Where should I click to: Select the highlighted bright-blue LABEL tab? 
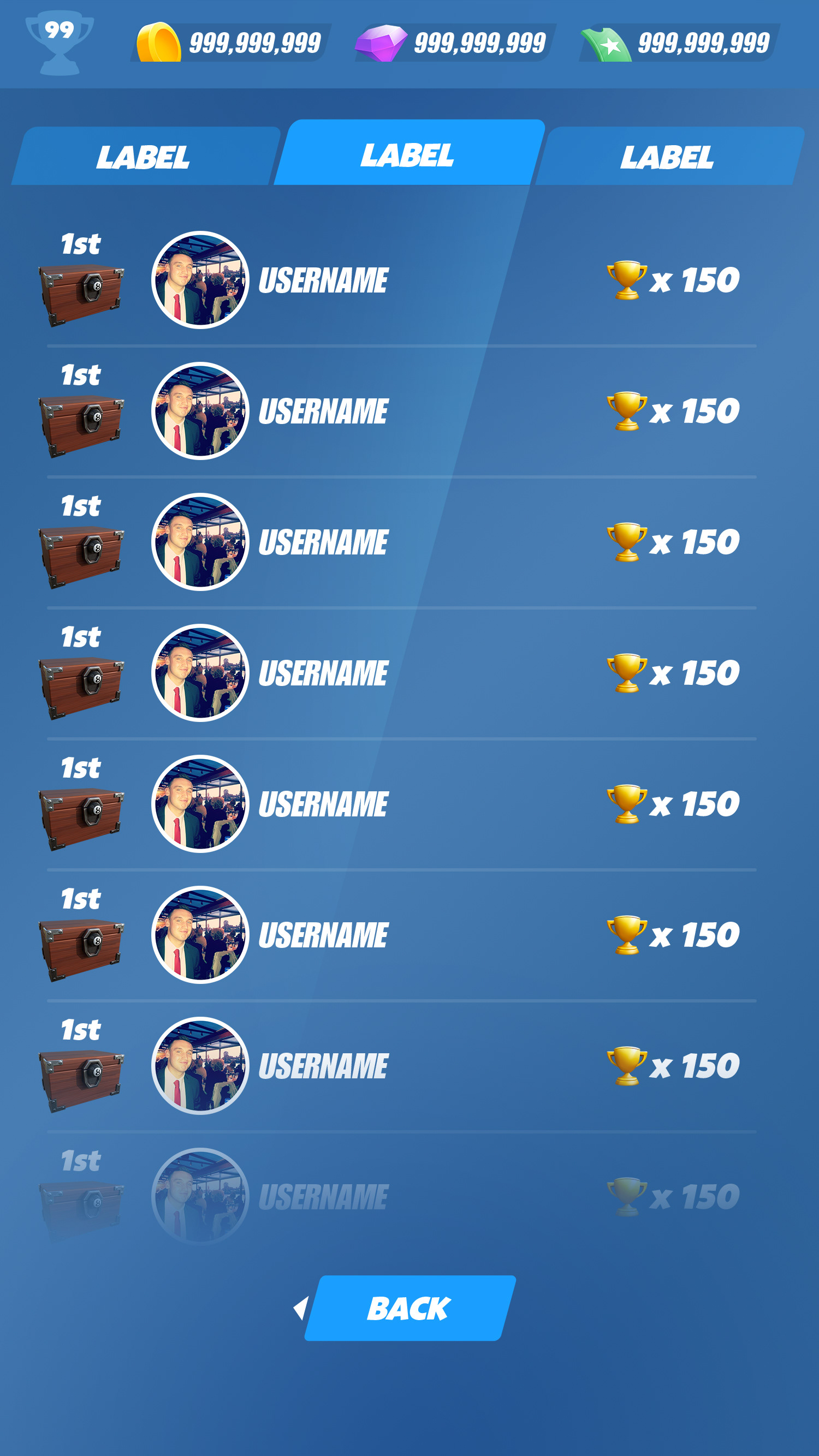pos(408,154)
